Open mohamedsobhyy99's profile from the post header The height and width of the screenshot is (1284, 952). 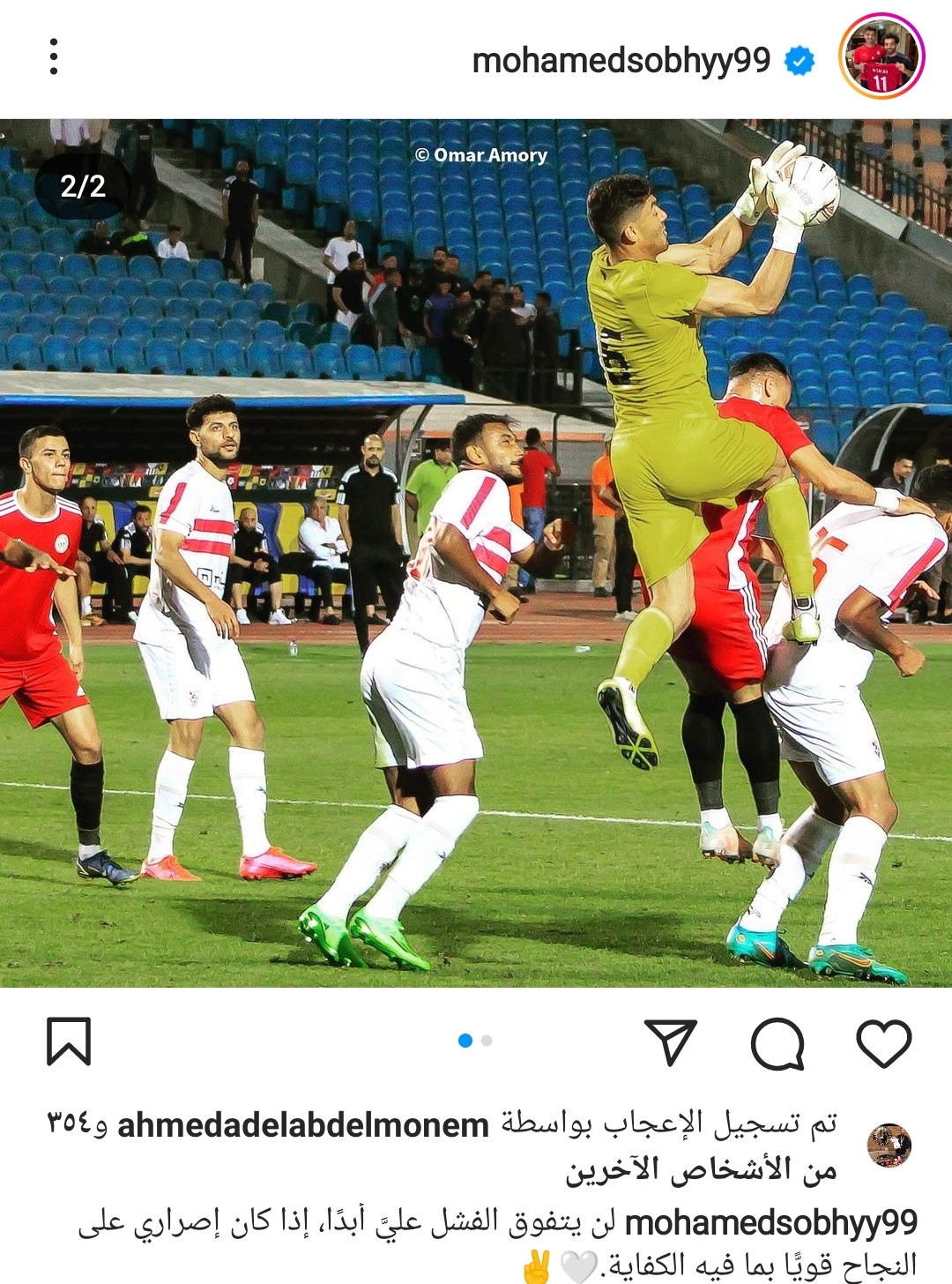[621, 61]
